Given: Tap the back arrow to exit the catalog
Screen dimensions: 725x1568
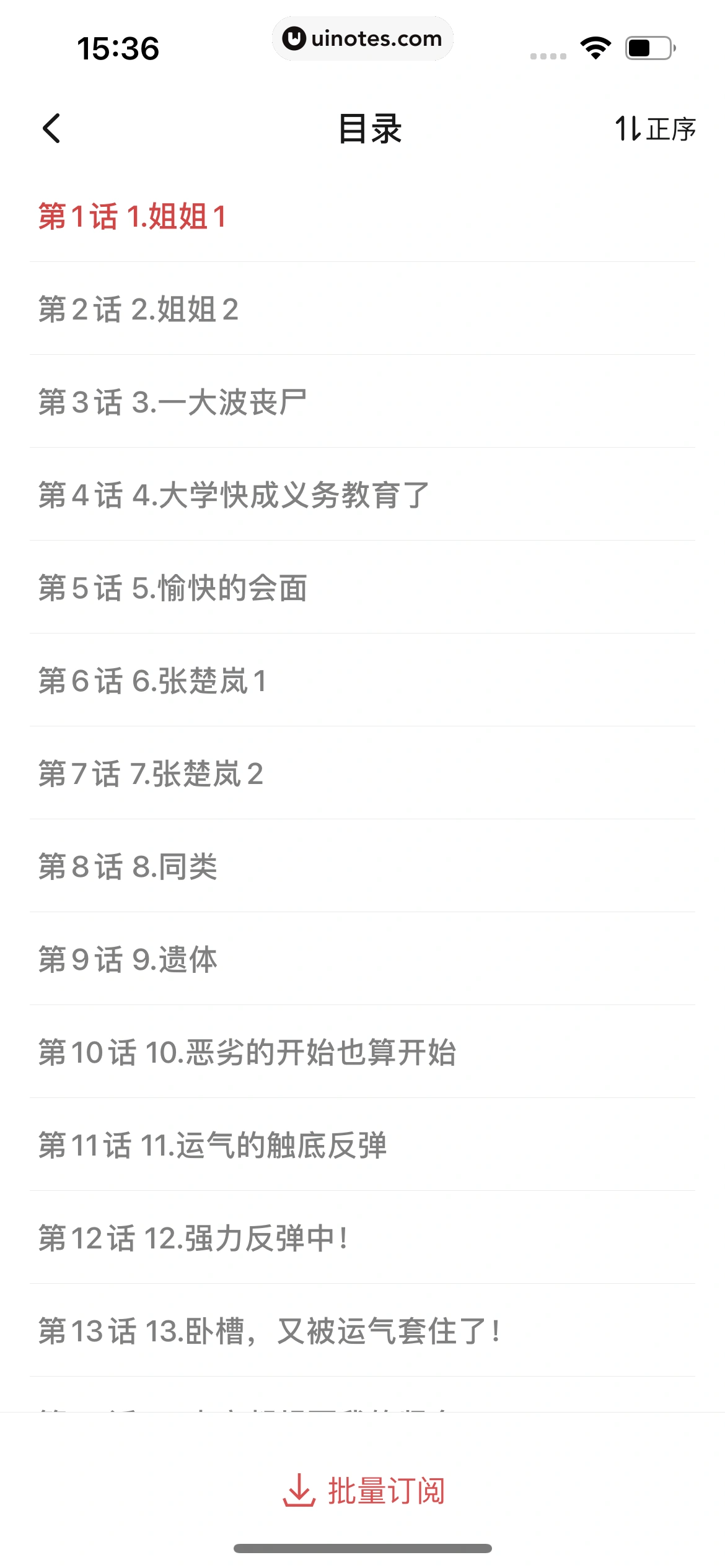Looking at the screenshot, I should point(52,129).
